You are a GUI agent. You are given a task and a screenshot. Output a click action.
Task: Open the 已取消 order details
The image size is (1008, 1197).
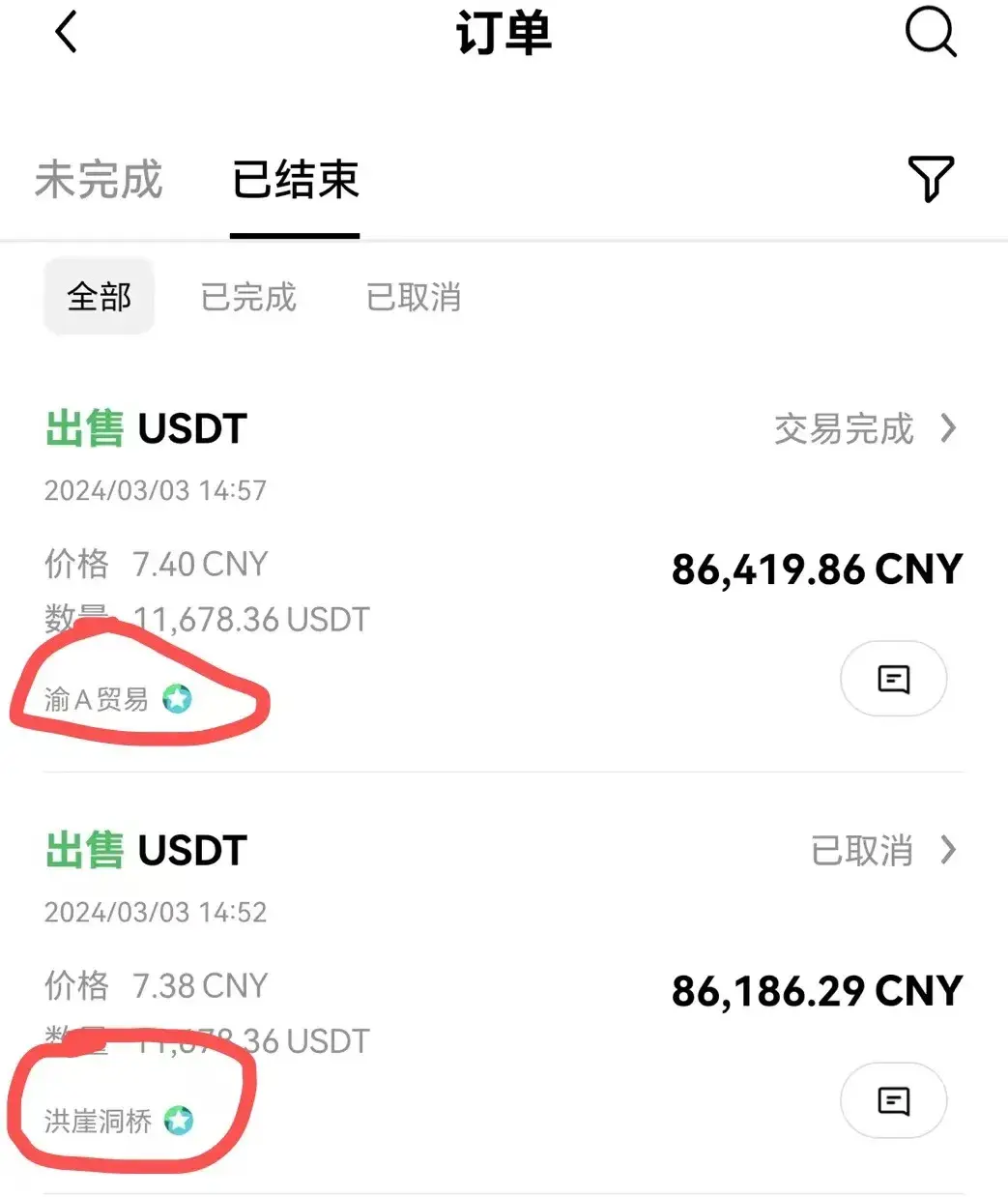pyautogui.click(x=881, y=851)
